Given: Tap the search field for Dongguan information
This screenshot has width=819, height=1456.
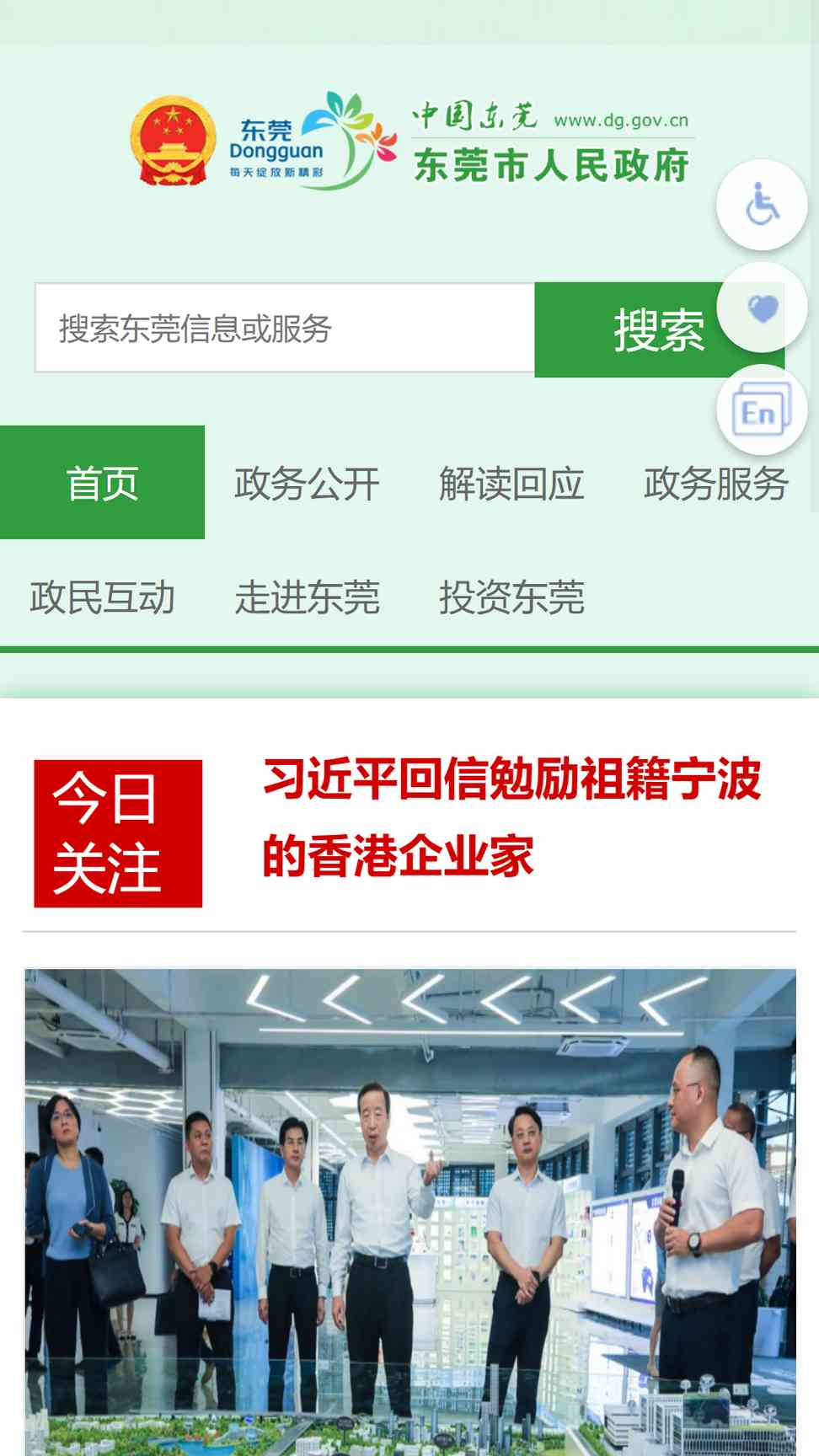Looking at the screenshot, I should click(285, 329).
